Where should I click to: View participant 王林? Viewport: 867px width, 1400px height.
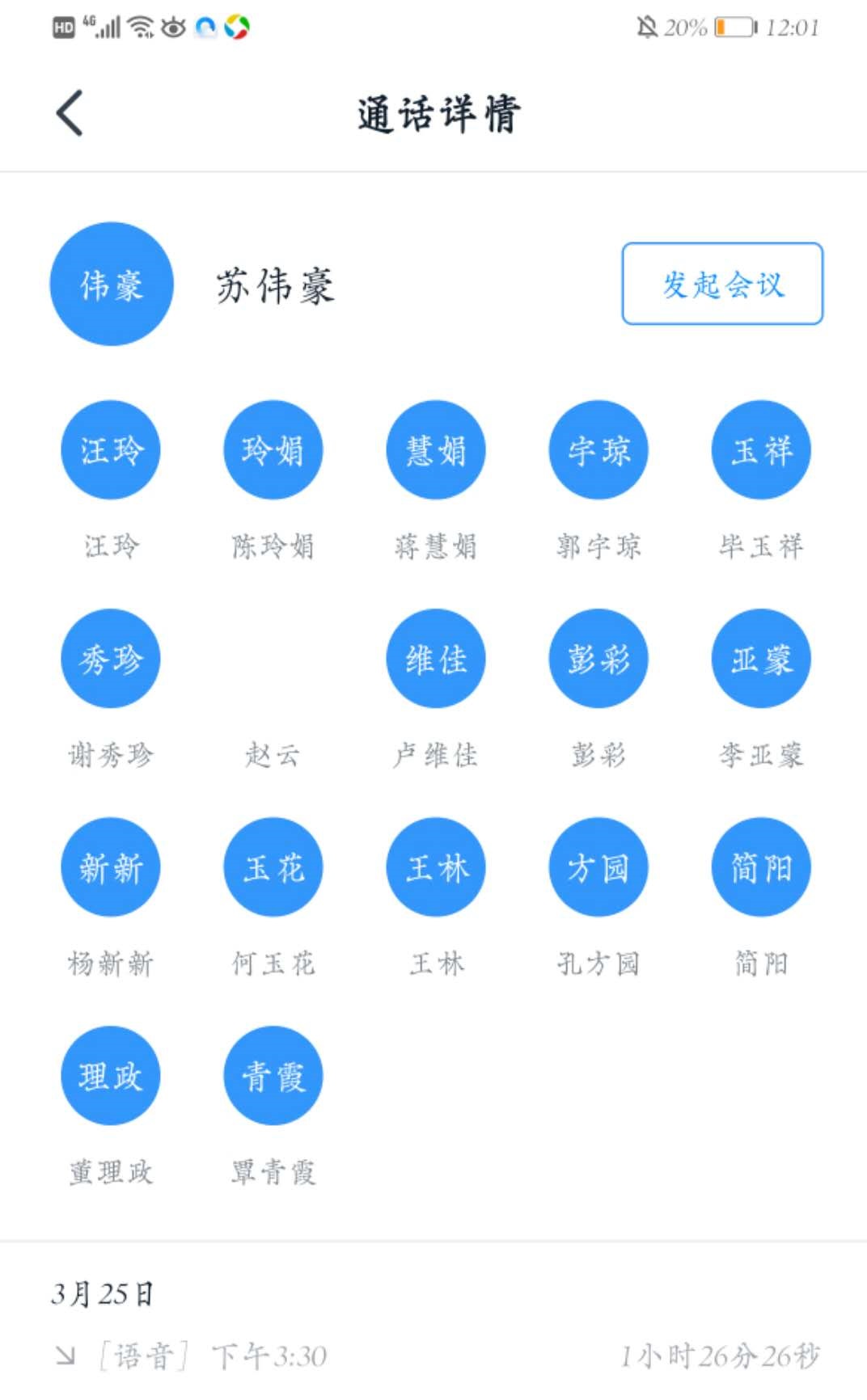tap(436, 867)
